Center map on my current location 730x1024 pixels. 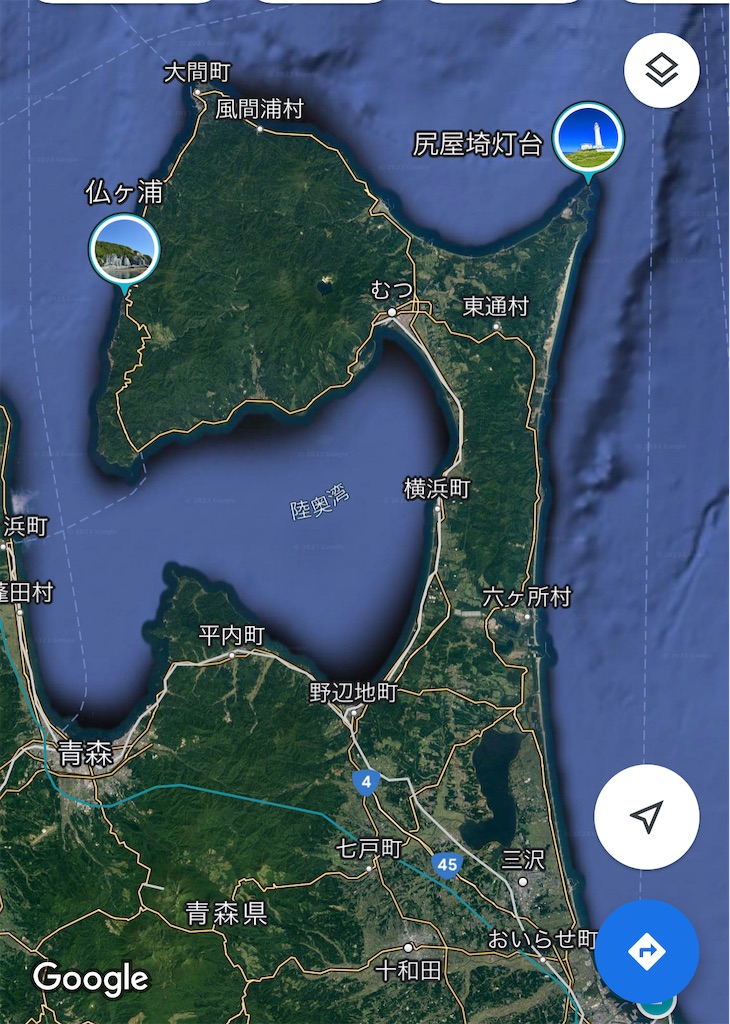[646, 817]
